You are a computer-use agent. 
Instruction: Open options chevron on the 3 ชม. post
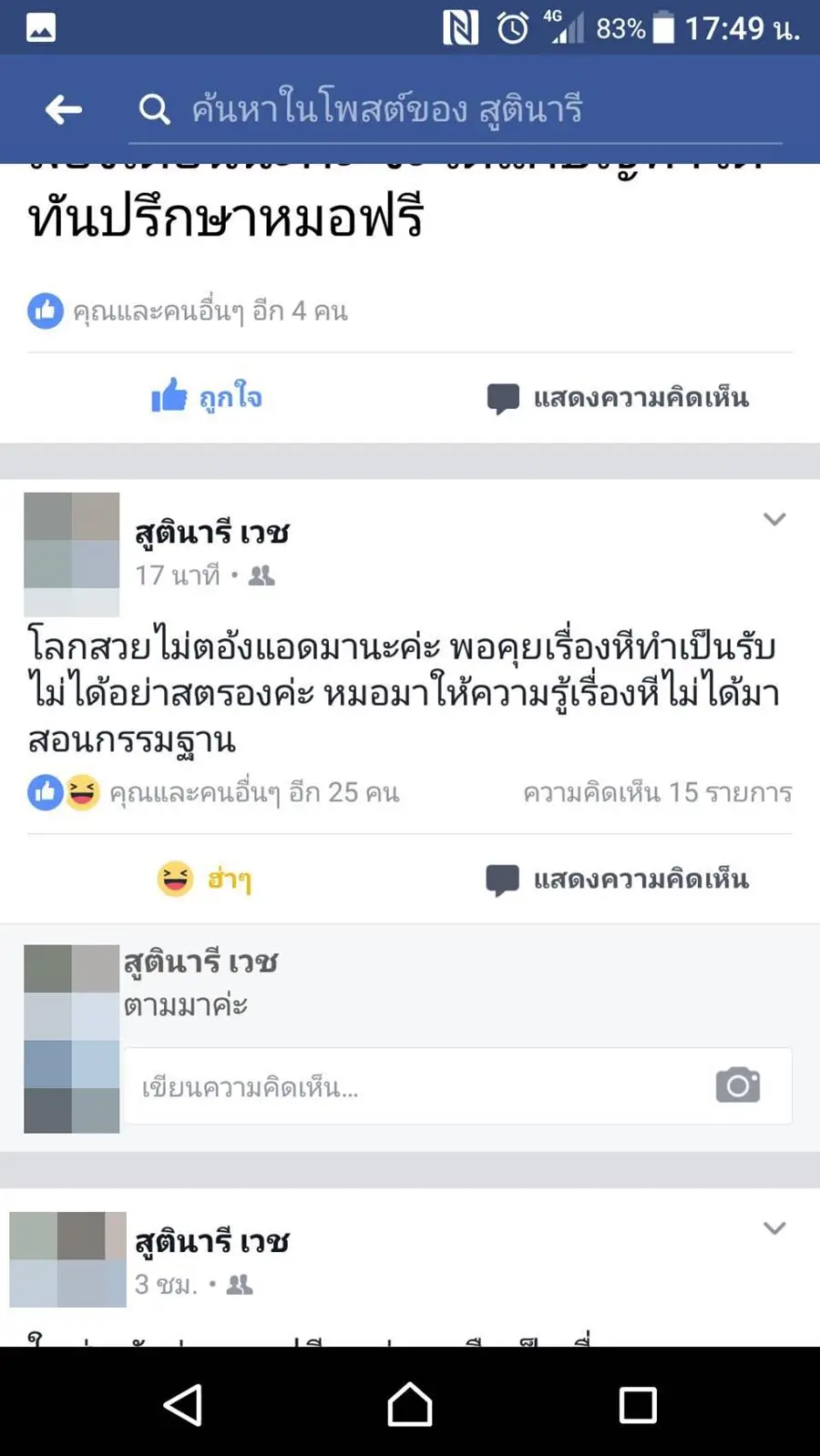pos(774,1228)
